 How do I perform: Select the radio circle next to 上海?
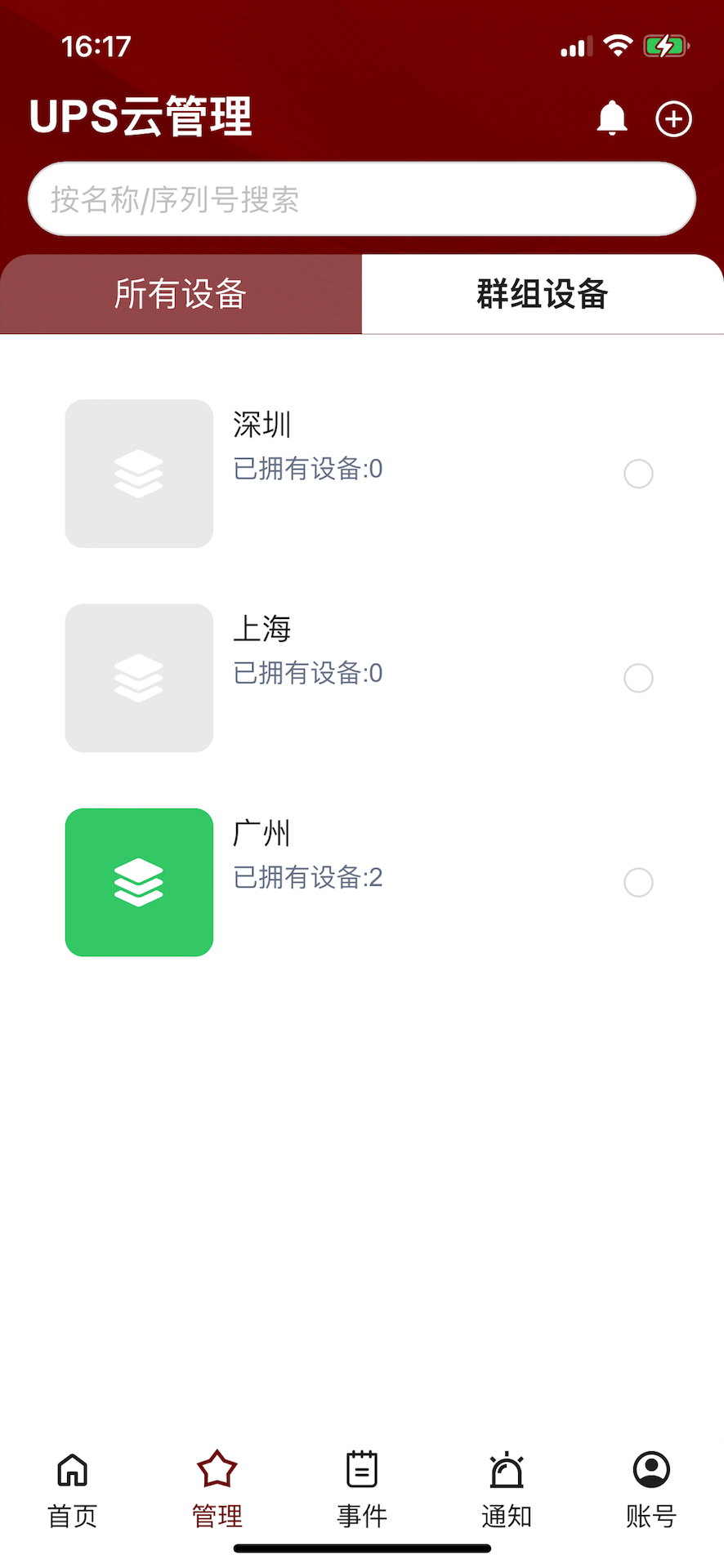pyautogui.click(x=638, y=678)
